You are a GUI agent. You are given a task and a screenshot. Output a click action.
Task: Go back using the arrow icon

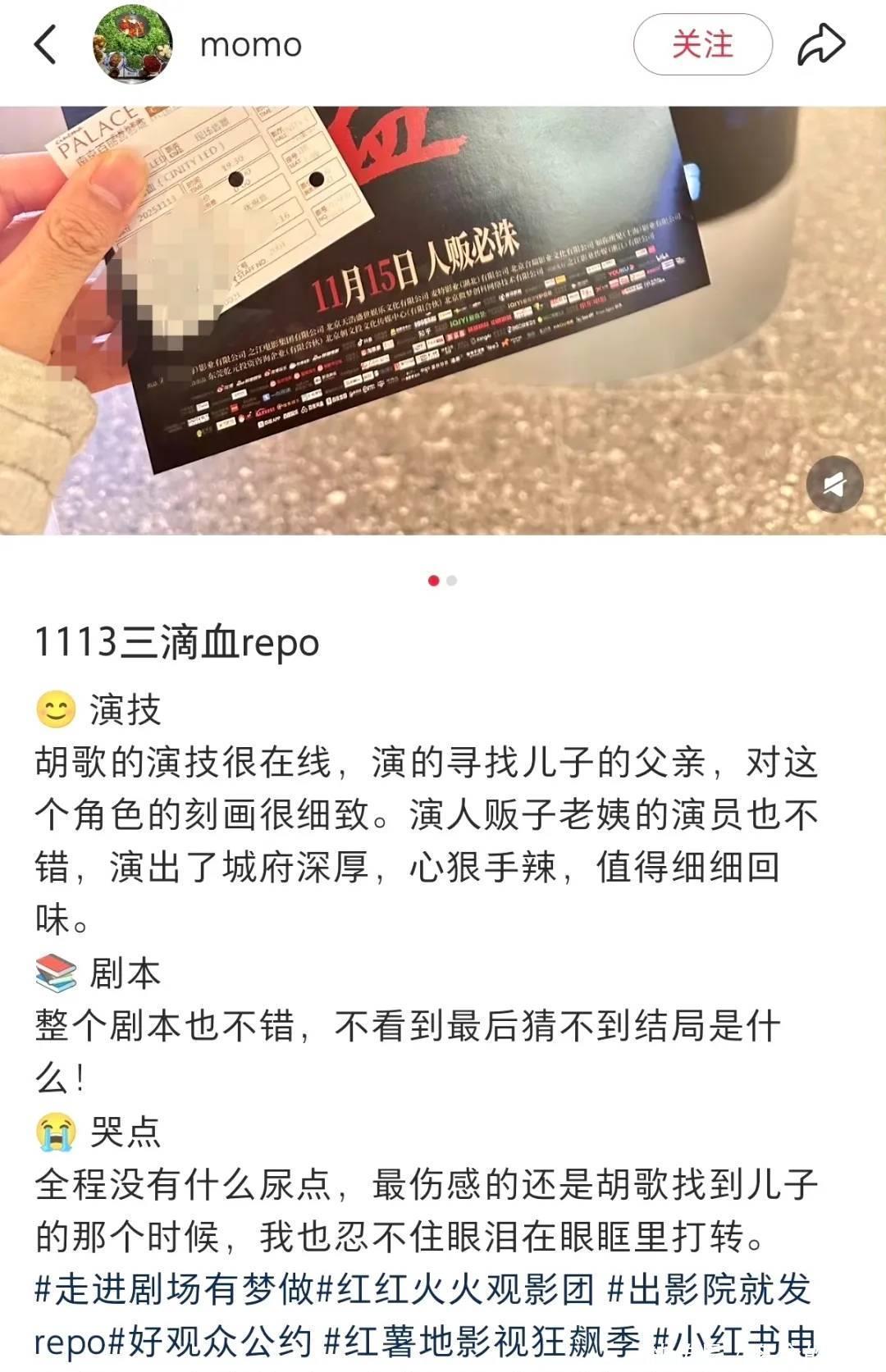[46, 44]
